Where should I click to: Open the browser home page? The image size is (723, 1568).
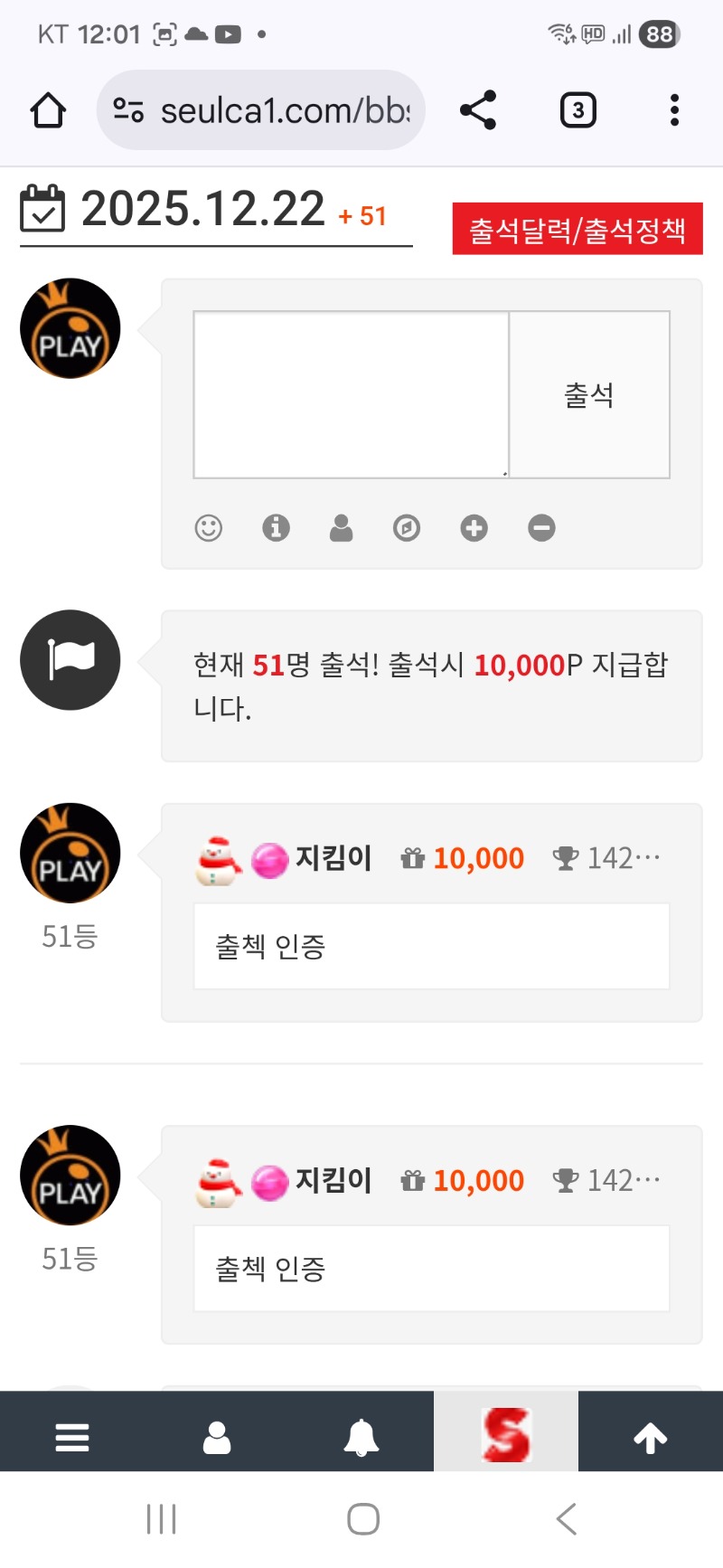[x=48, y=110]
